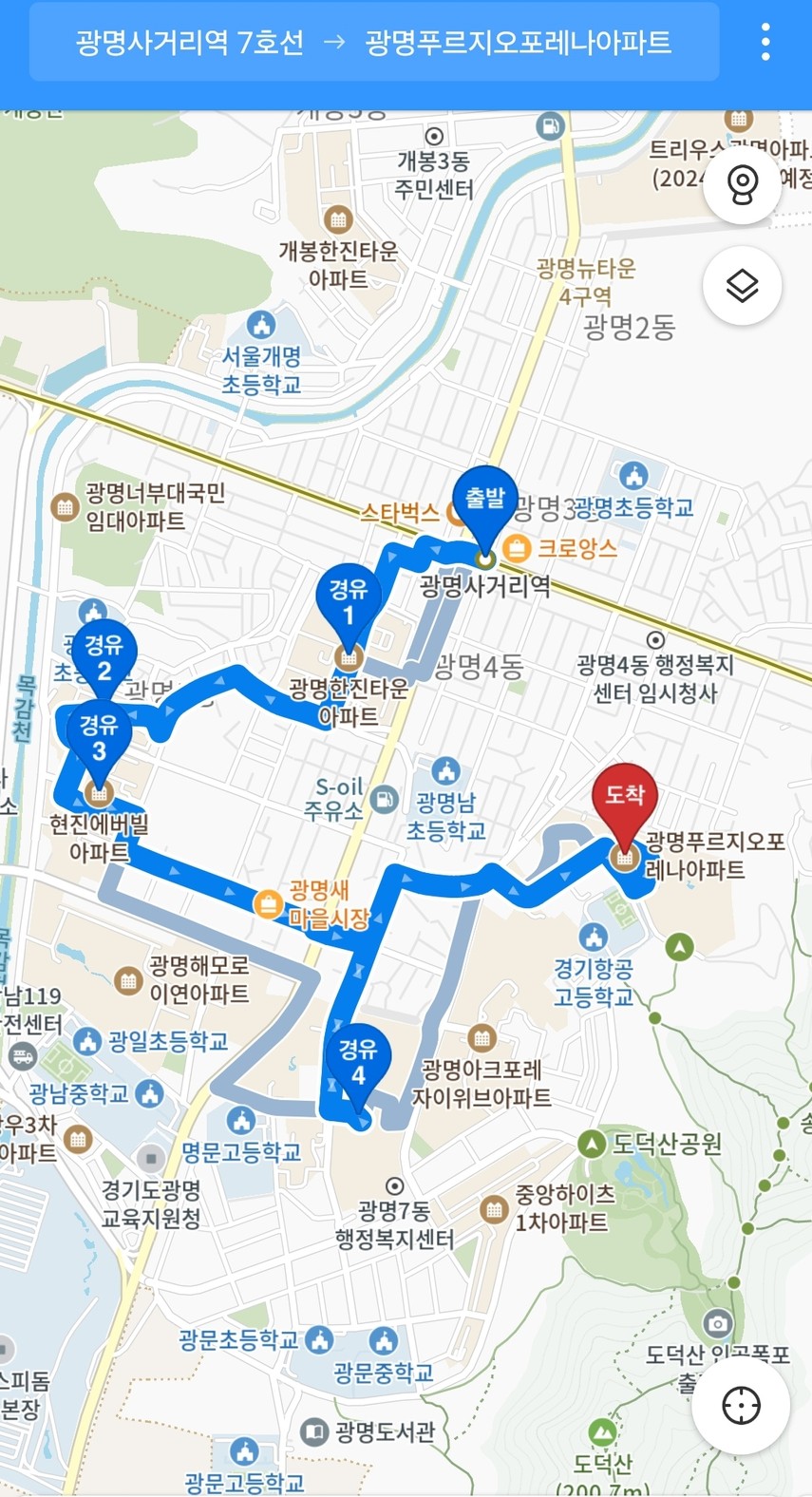Open the three-dot overflow menu
The image size is (812, 1497).
click(x=765, y=43)
